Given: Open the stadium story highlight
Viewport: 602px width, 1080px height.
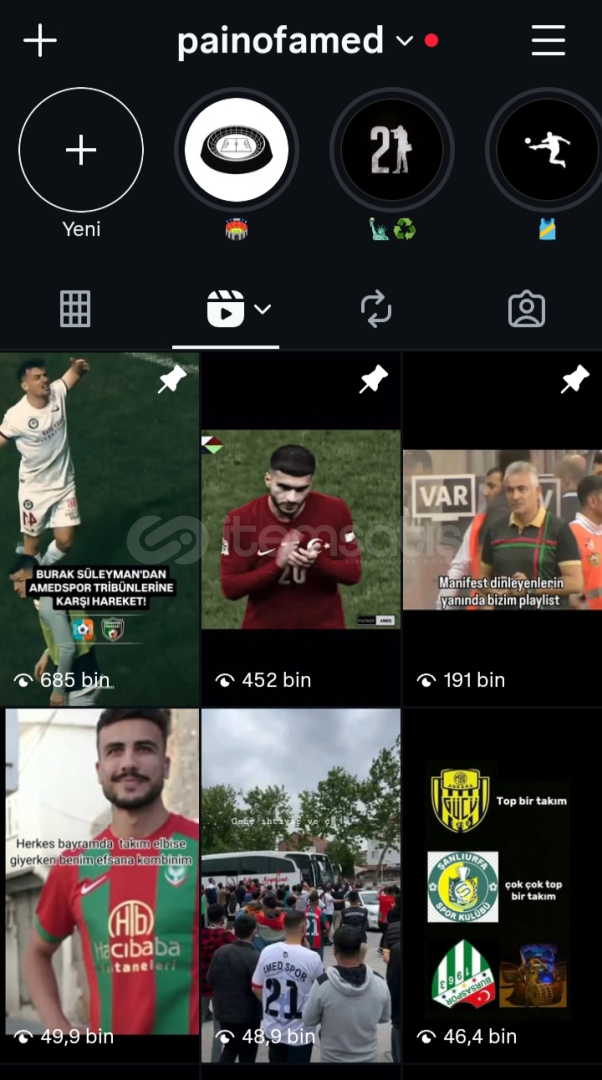Looking at the screenshot, I should 237,150.
